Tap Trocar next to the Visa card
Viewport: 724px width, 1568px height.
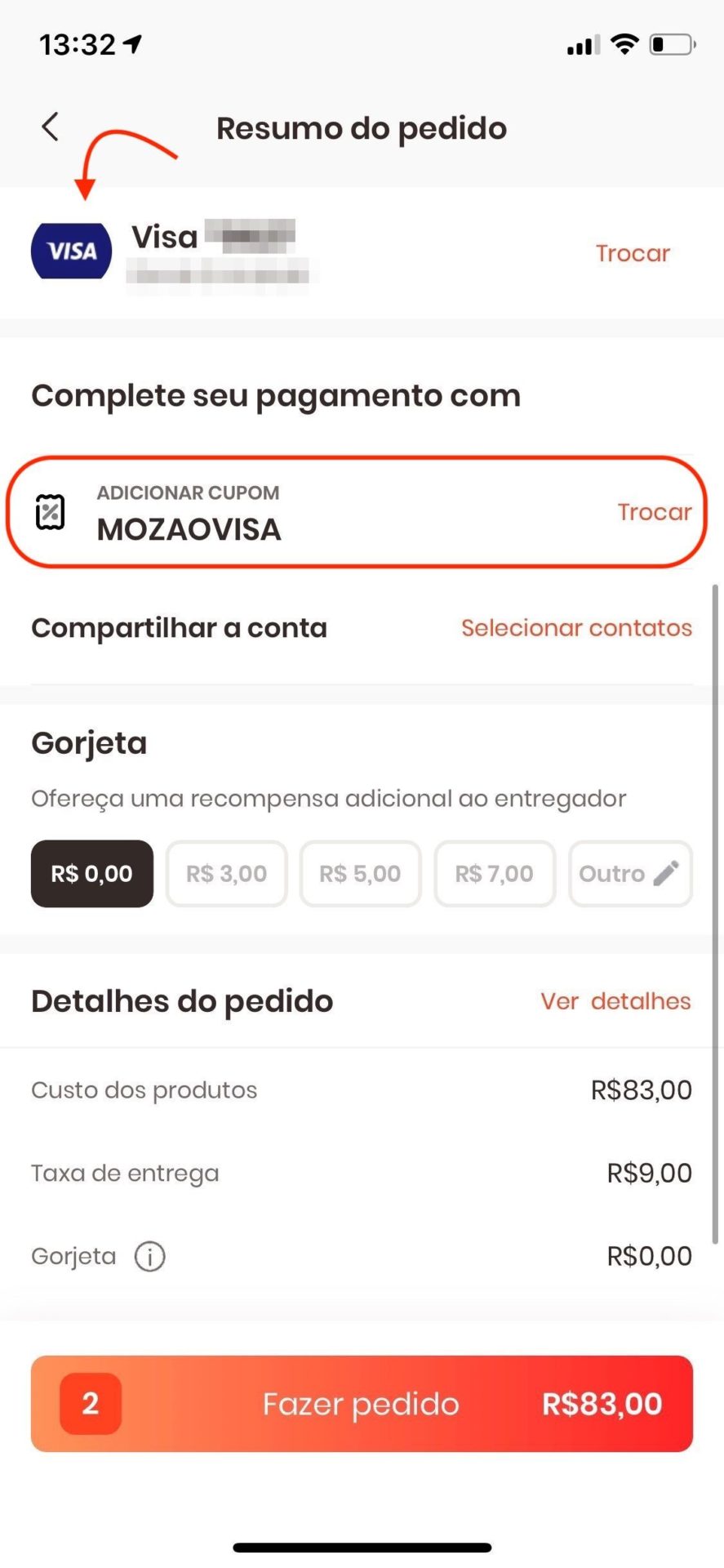(x=633, y=253)
